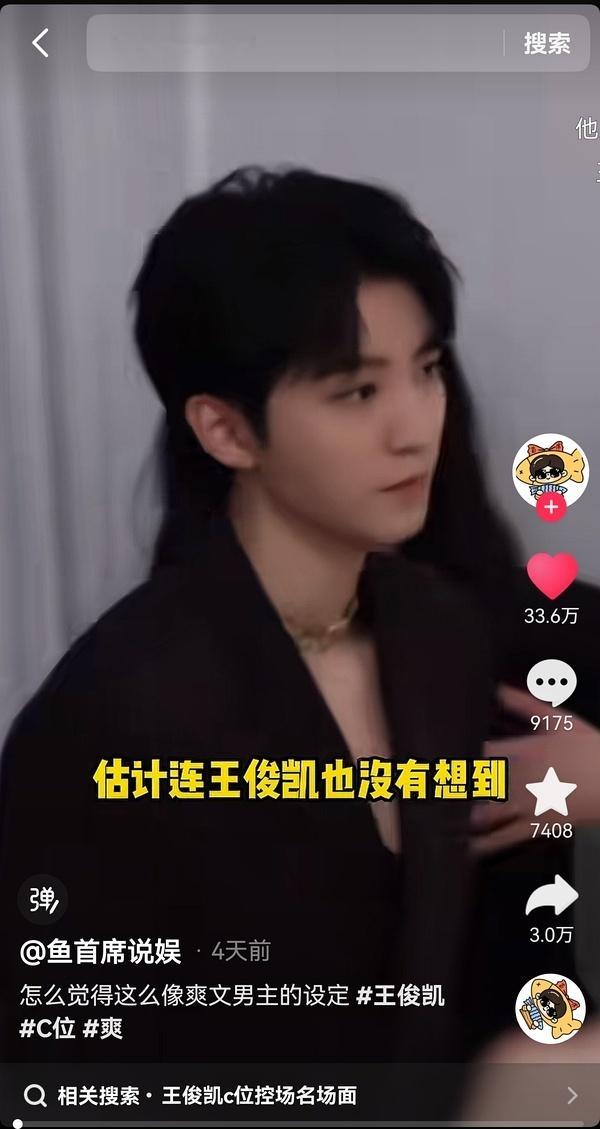Viewport: 600px width, 1129px height.
Task: Favorite the video with the star icon
Action: pyautogui.click(x=551, y=792)
